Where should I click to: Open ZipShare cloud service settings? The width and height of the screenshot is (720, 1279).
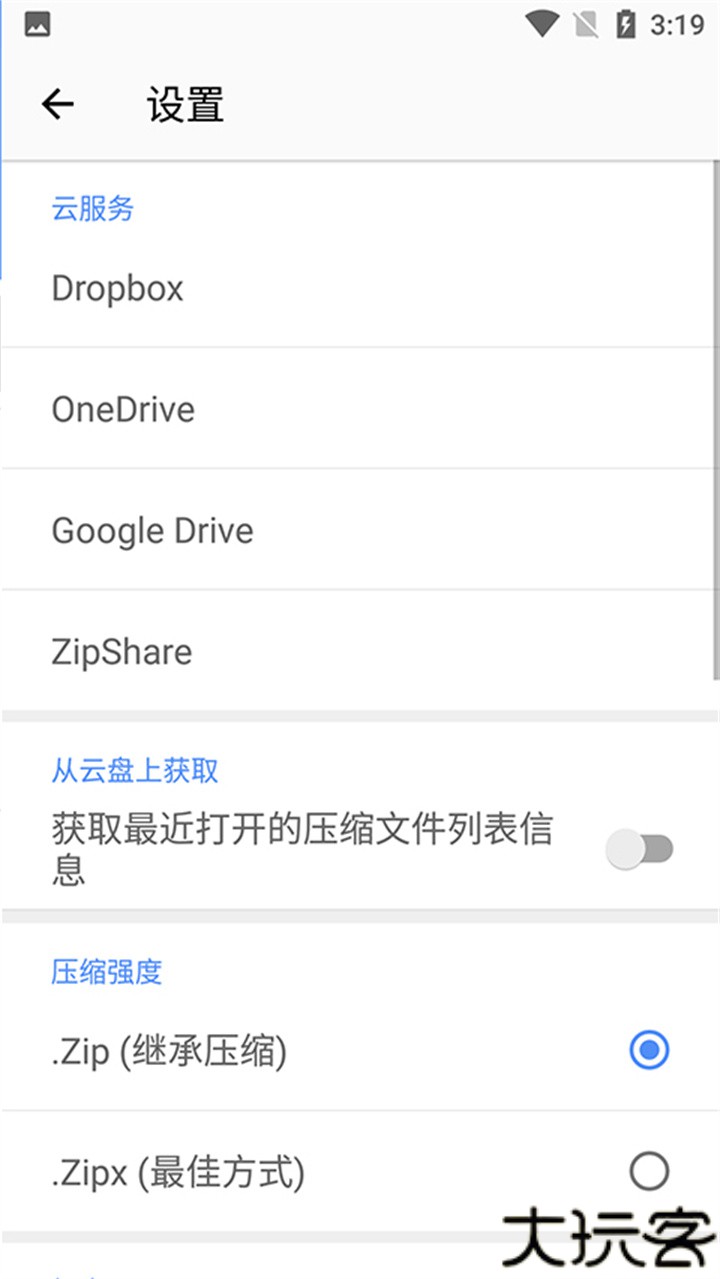coord(121,651)
